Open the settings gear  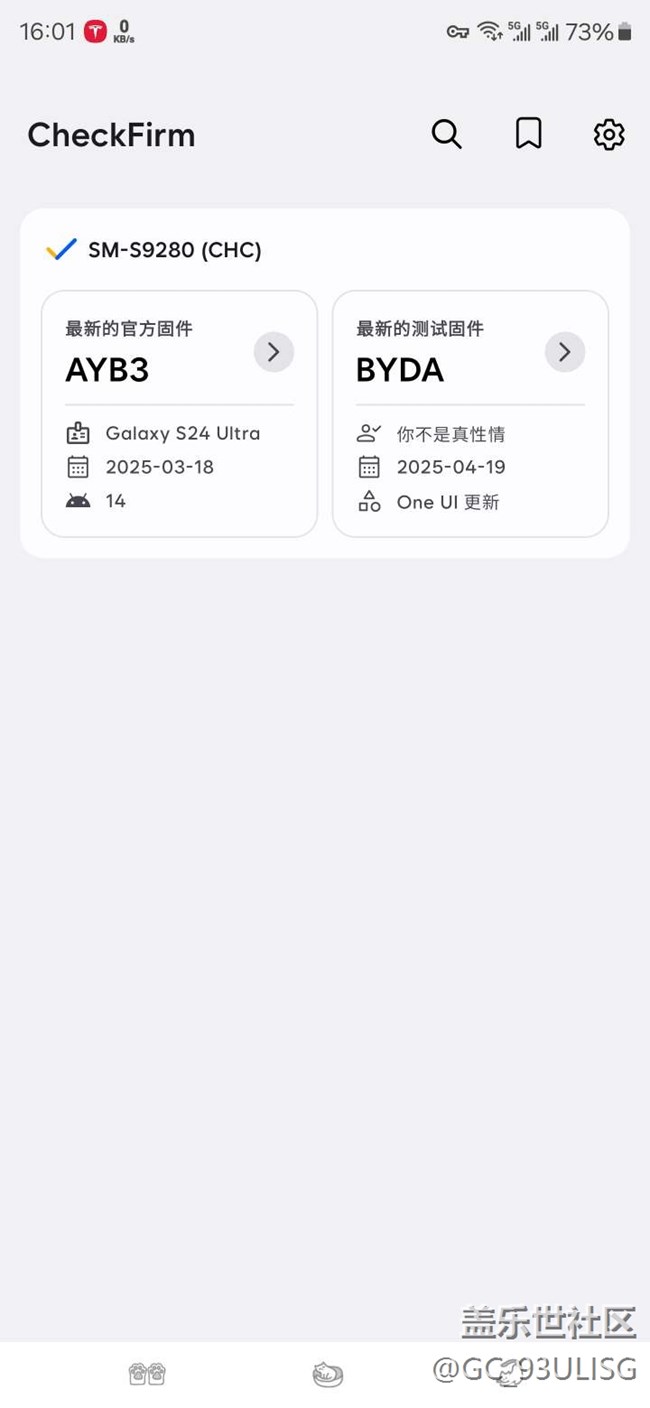coord(609,134)
